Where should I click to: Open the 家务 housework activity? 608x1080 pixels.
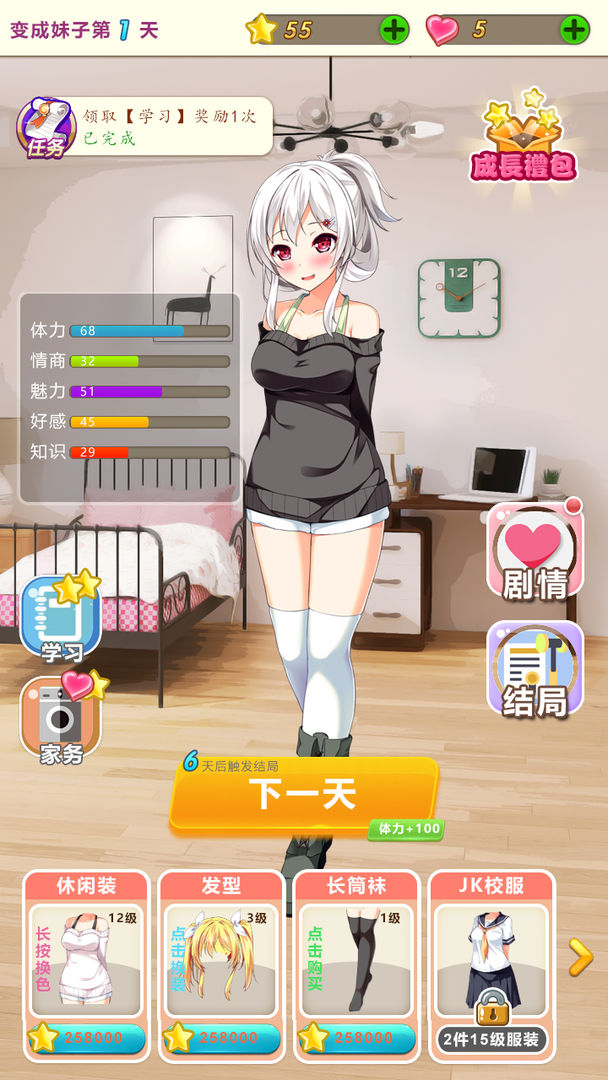coord(61,718)
